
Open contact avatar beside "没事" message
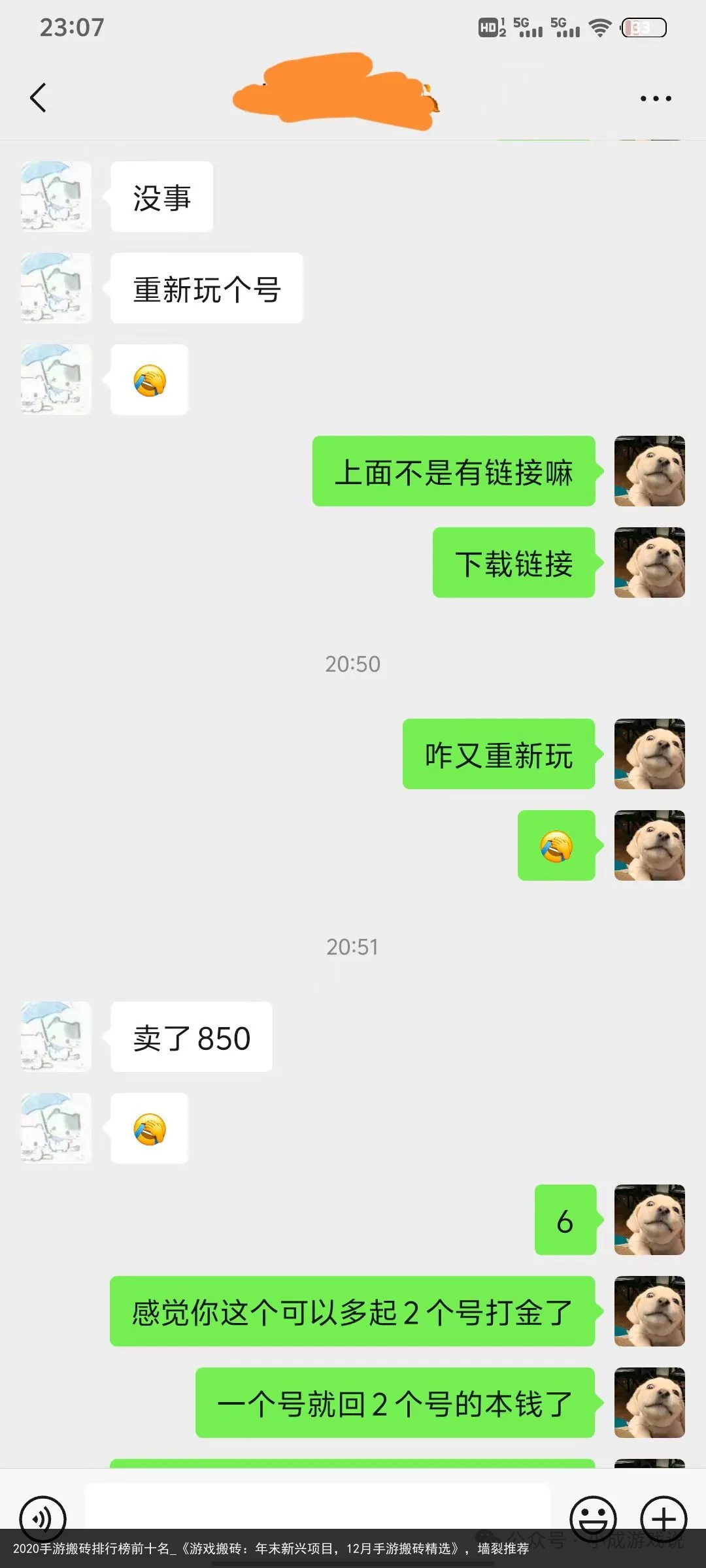[56, 197]
